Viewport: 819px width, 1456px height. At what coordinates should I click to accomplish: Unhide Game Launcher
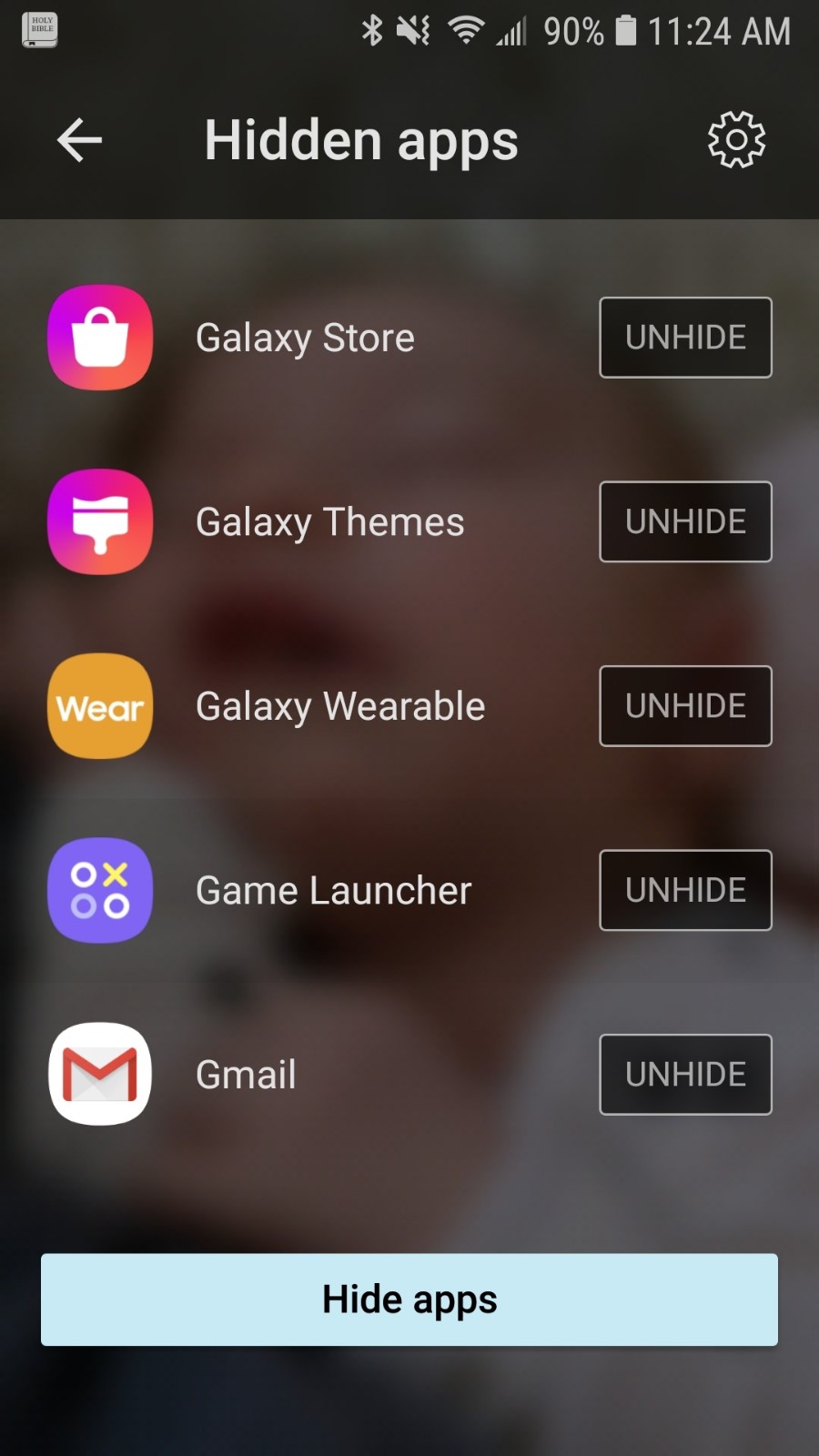click(x=685, y=890)
